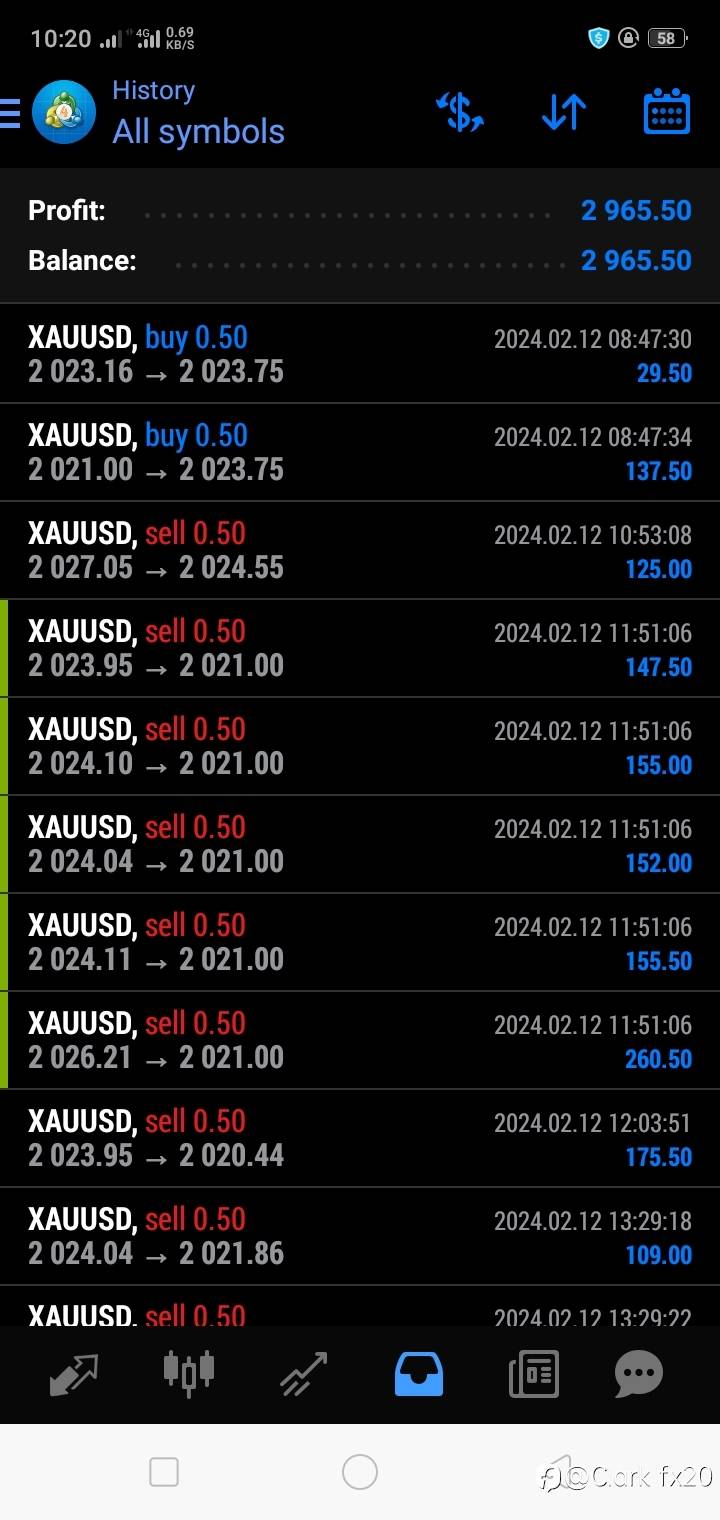Expand the sell trade with 147.50 profit
The height and width of the screenshot is (1520, 720).
[360, 649]
